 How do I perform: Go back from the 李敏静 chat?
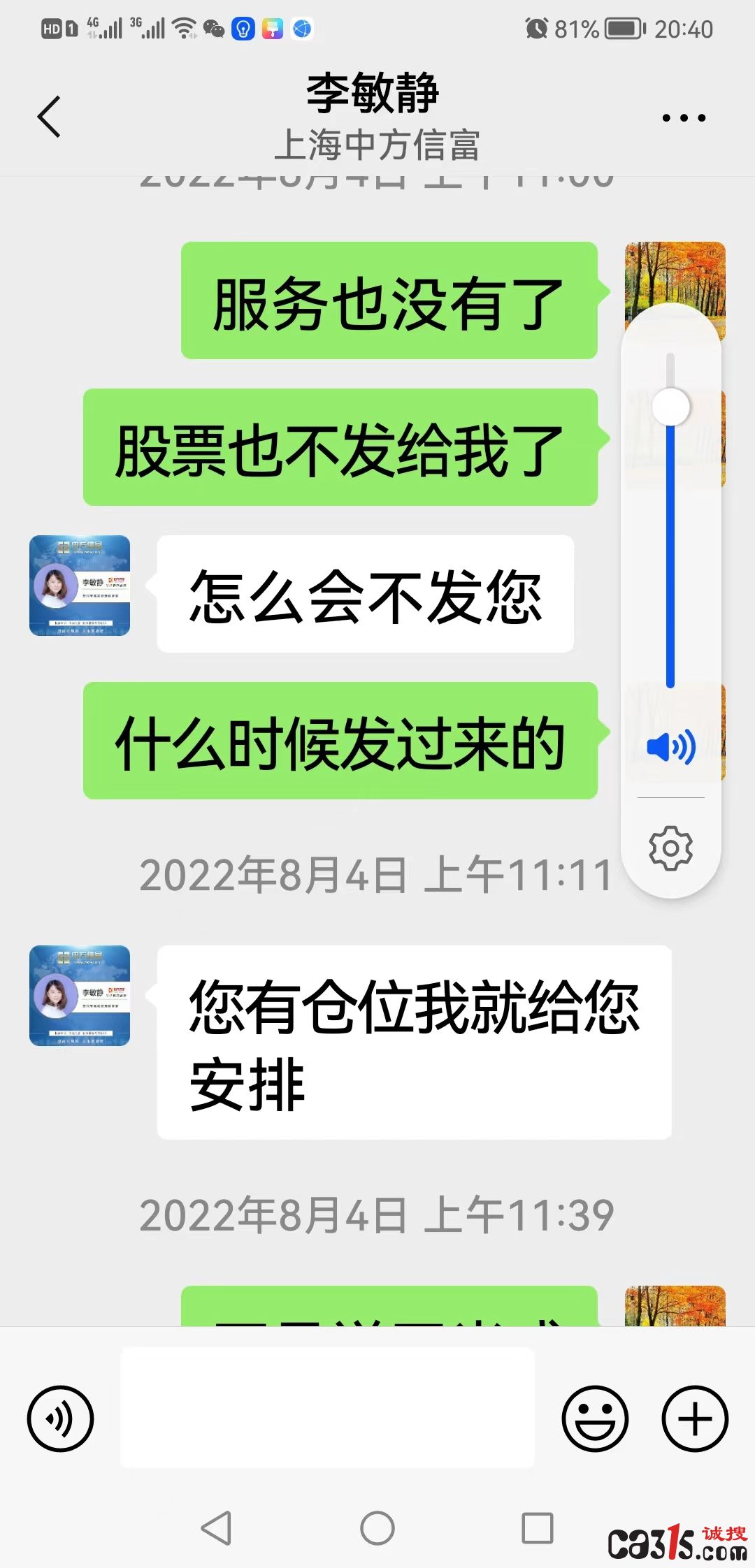tap(49, 117)
